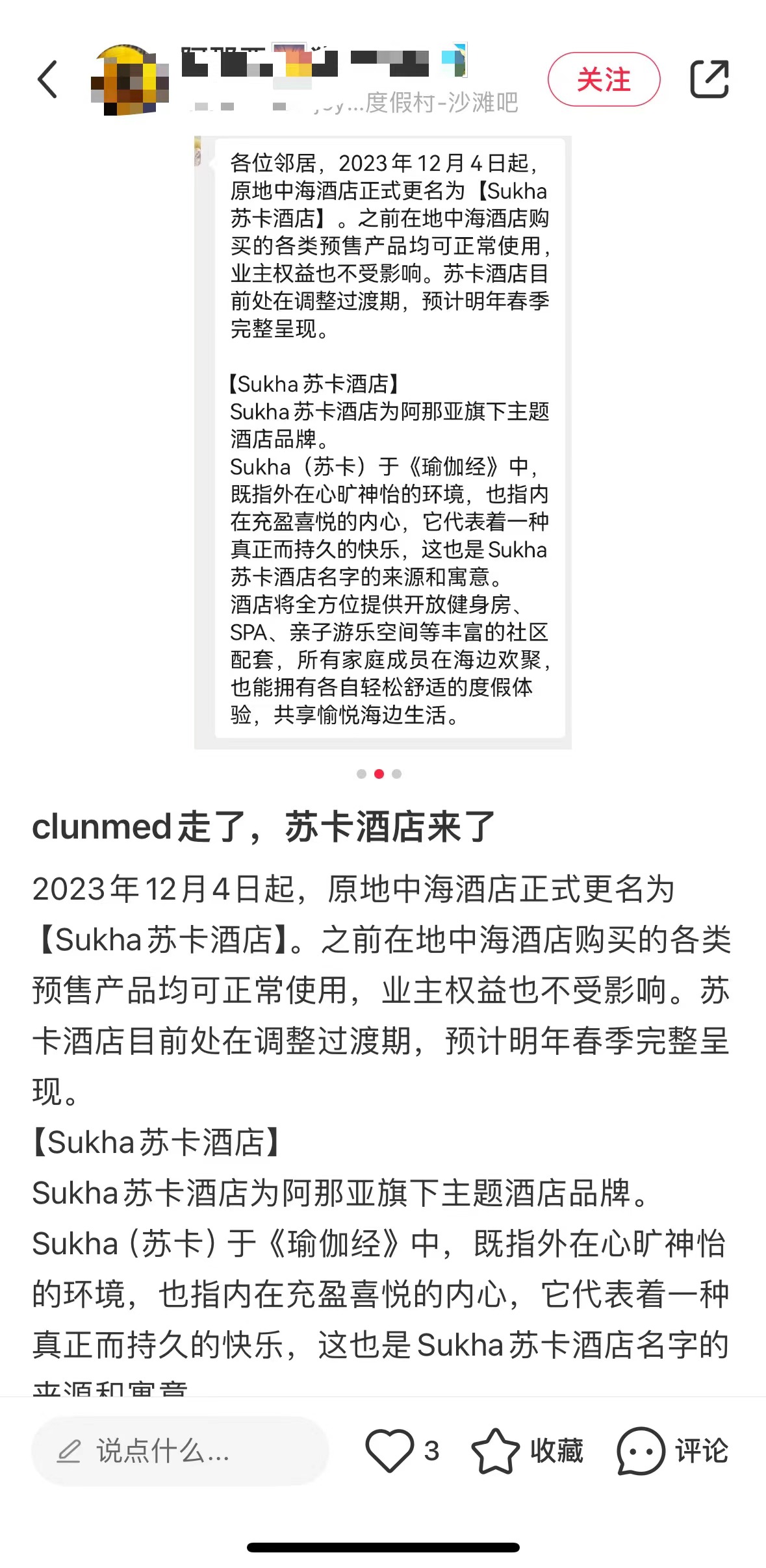Image resolution: width=766 pixels, height=1568 pixels.
Task: Tap the 说点什么 comment input box
Action: click(x=180, y=1452)
